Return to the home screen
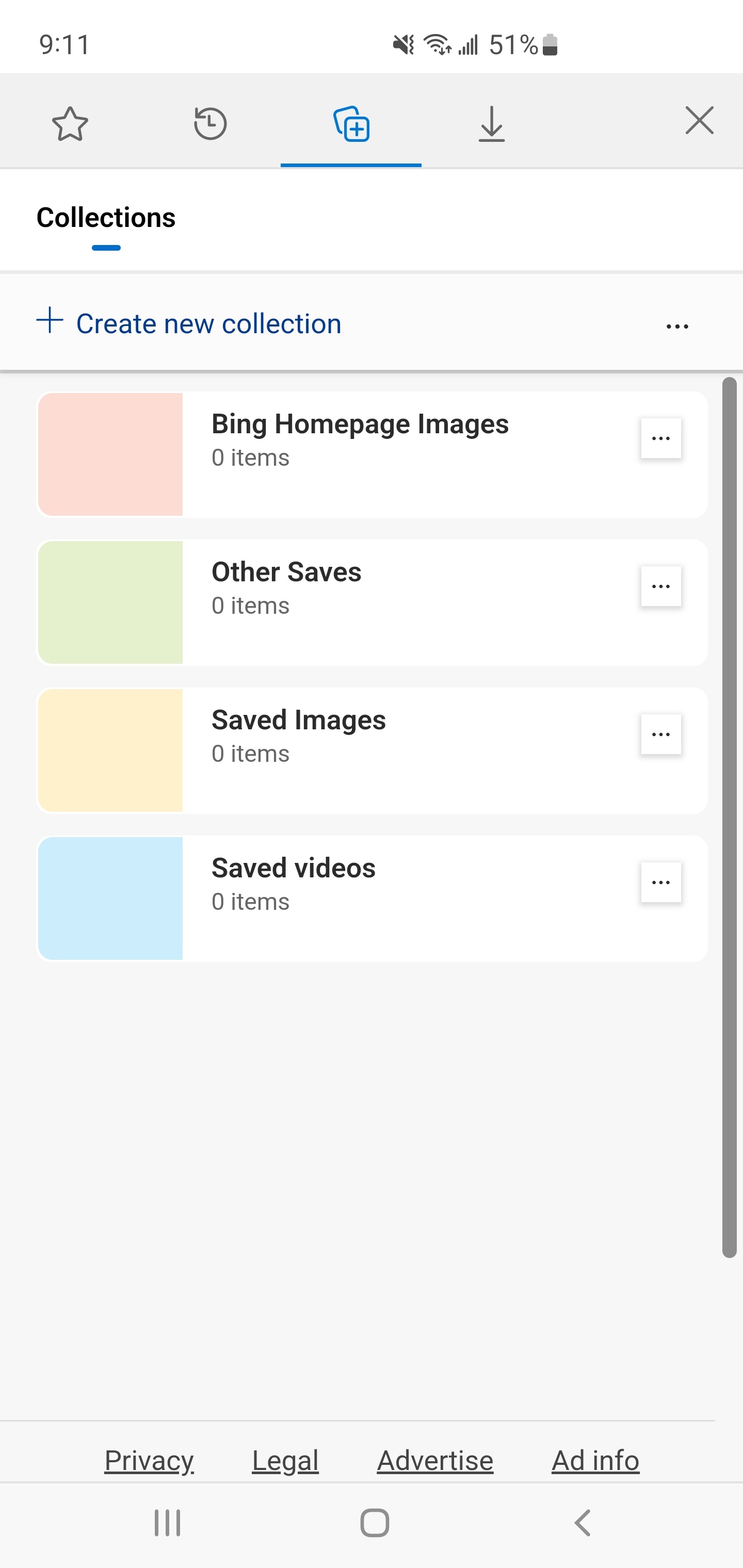The height and width of the screenshot is (1568, 743). pos(375,1523)
